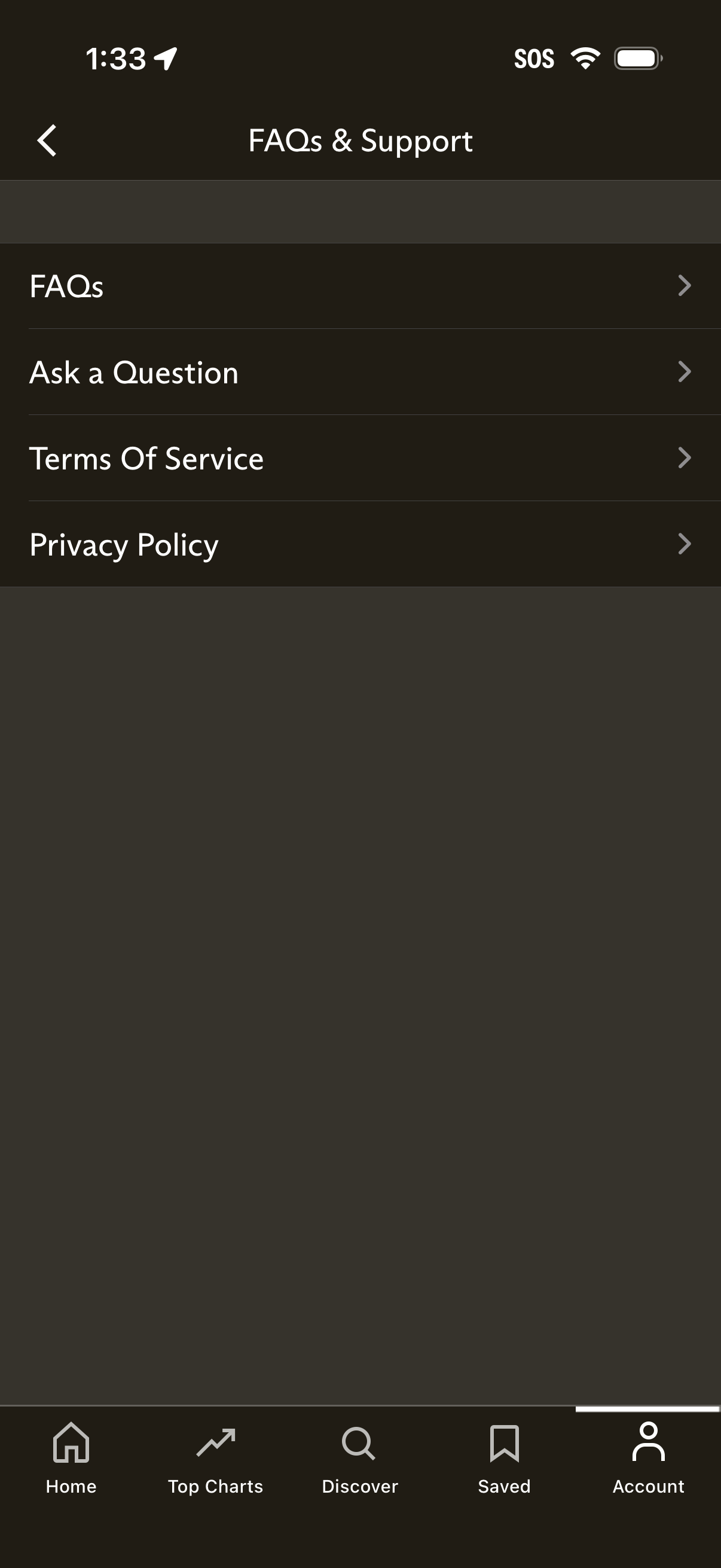Select the Account tab
The height and width of the screenshot is (1568, 721).
[x=648, y=1458]
